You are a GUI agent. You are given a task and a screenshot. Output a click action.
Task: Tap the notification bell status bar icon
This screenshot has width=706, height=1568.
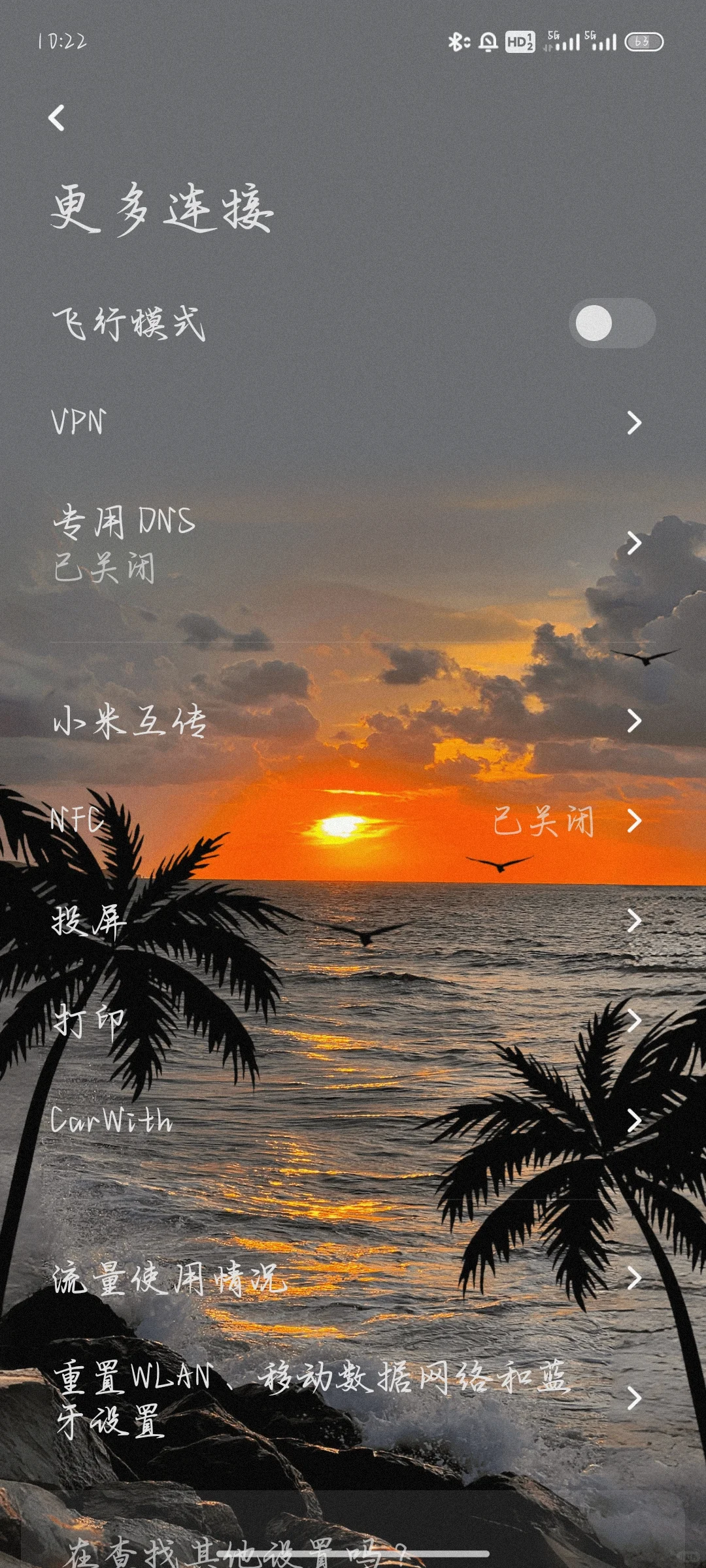coord(487,41)
